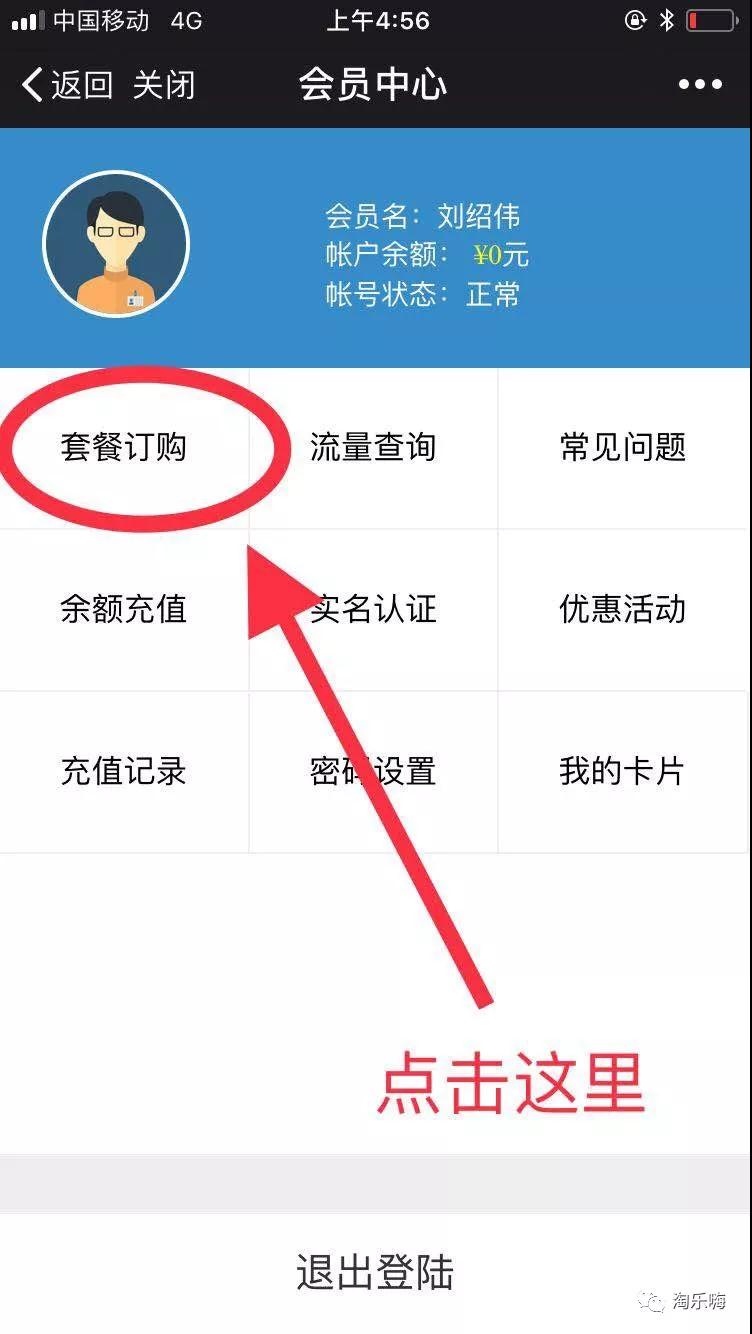Tap the member avatar picture
This screenshot has height=1334, width=752.
pos(116,244)
